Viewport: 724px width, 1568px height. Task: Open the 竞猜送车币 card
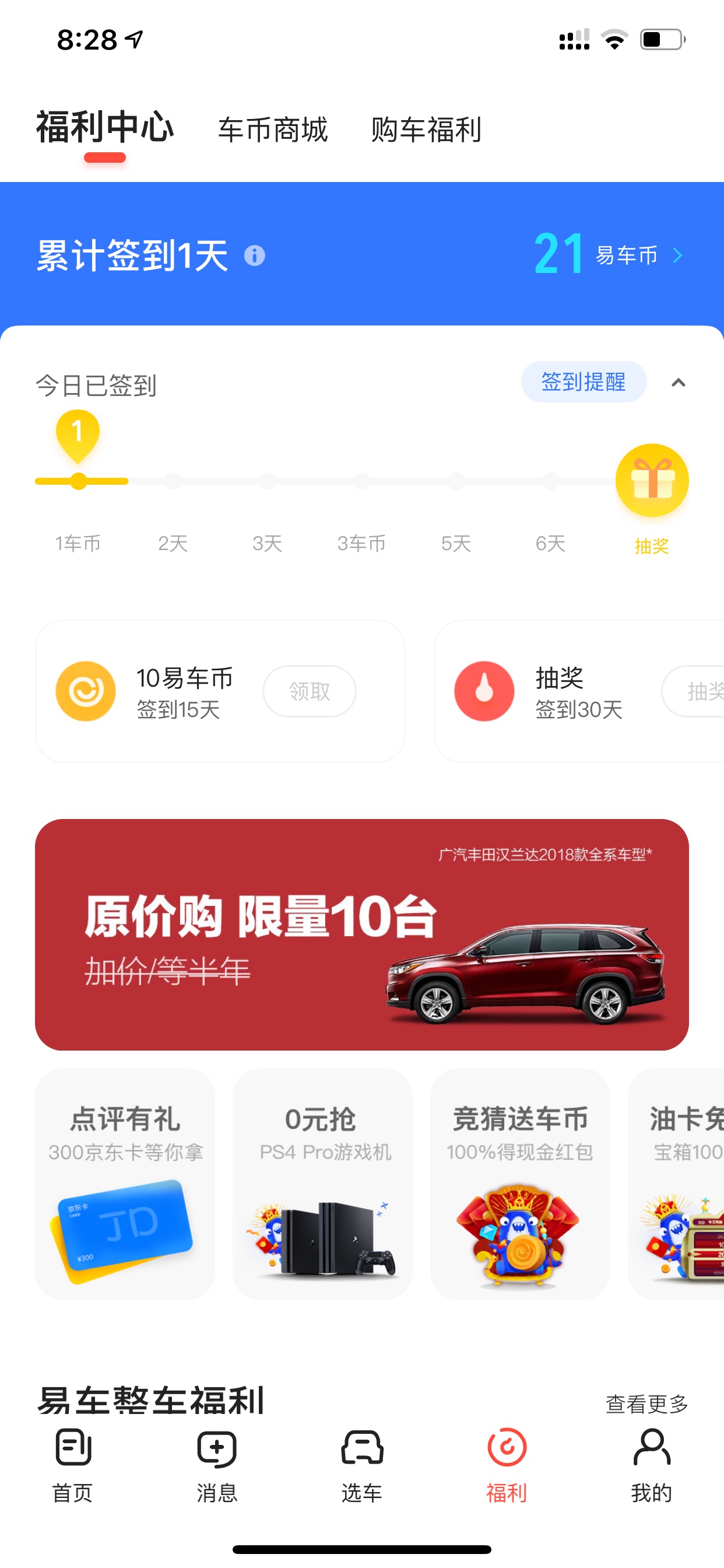[x=520, y=1184]
